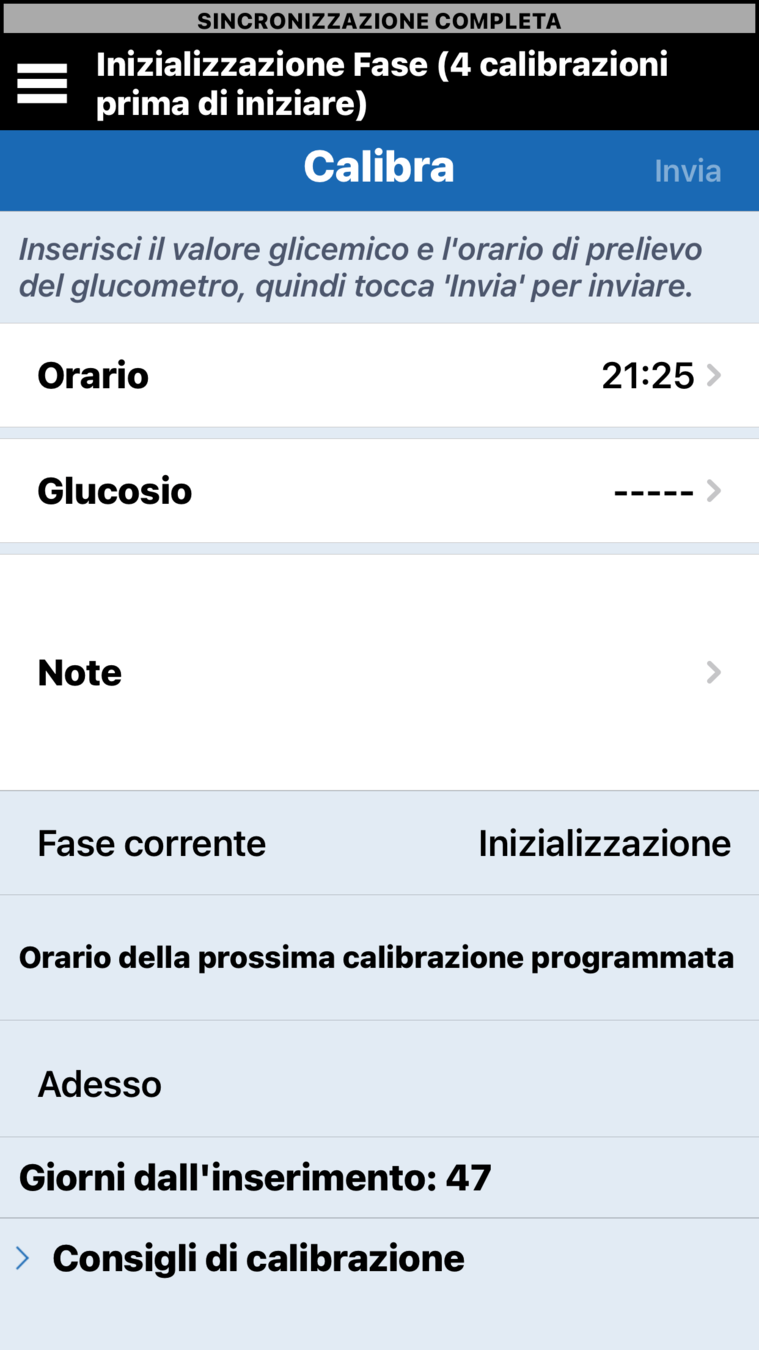
Task: Open the Orario time picker
Action: [379, 376]
